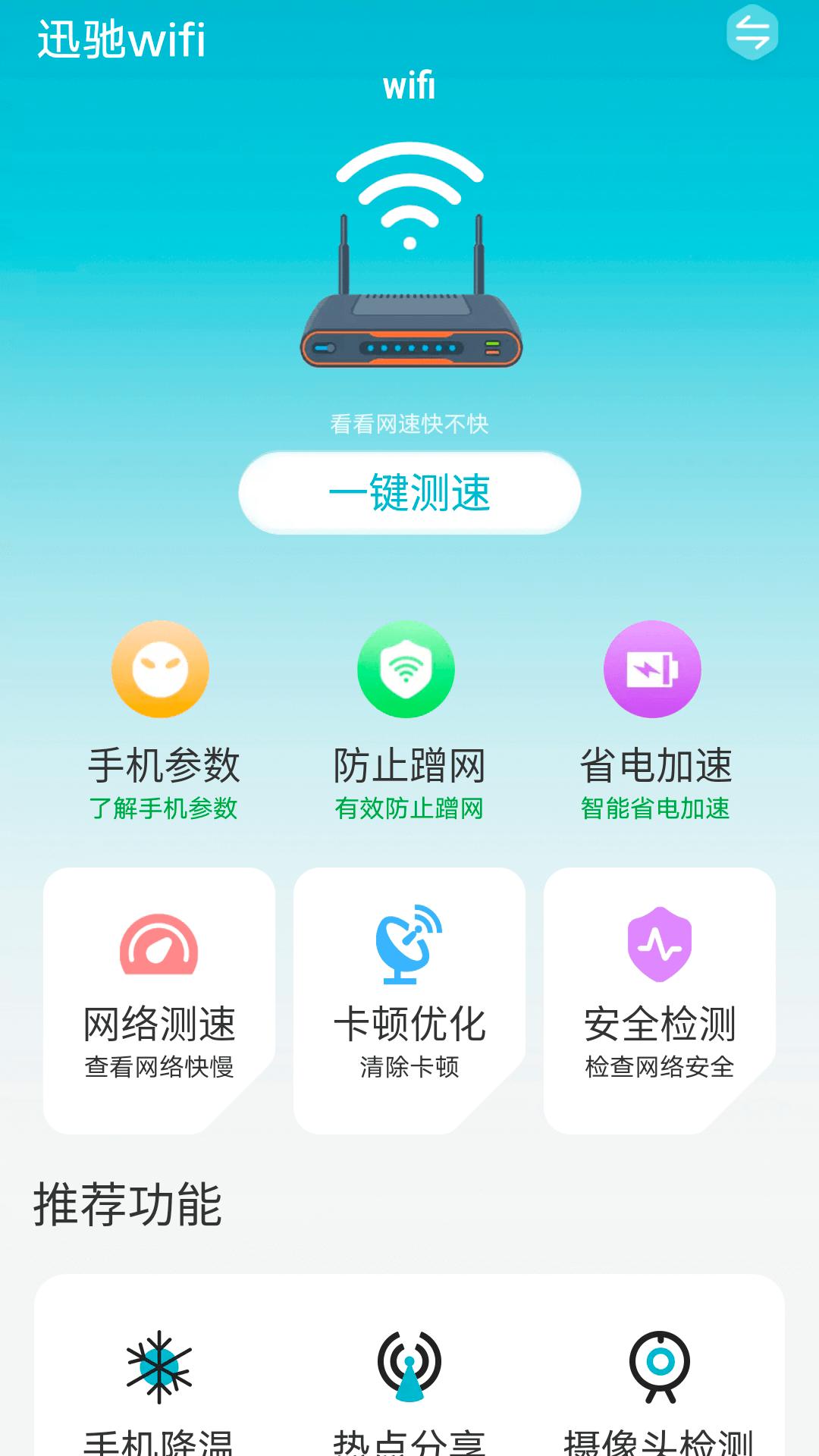Tap the wifi header tab label
819x1456 pixels.
(x=408, y=86)
